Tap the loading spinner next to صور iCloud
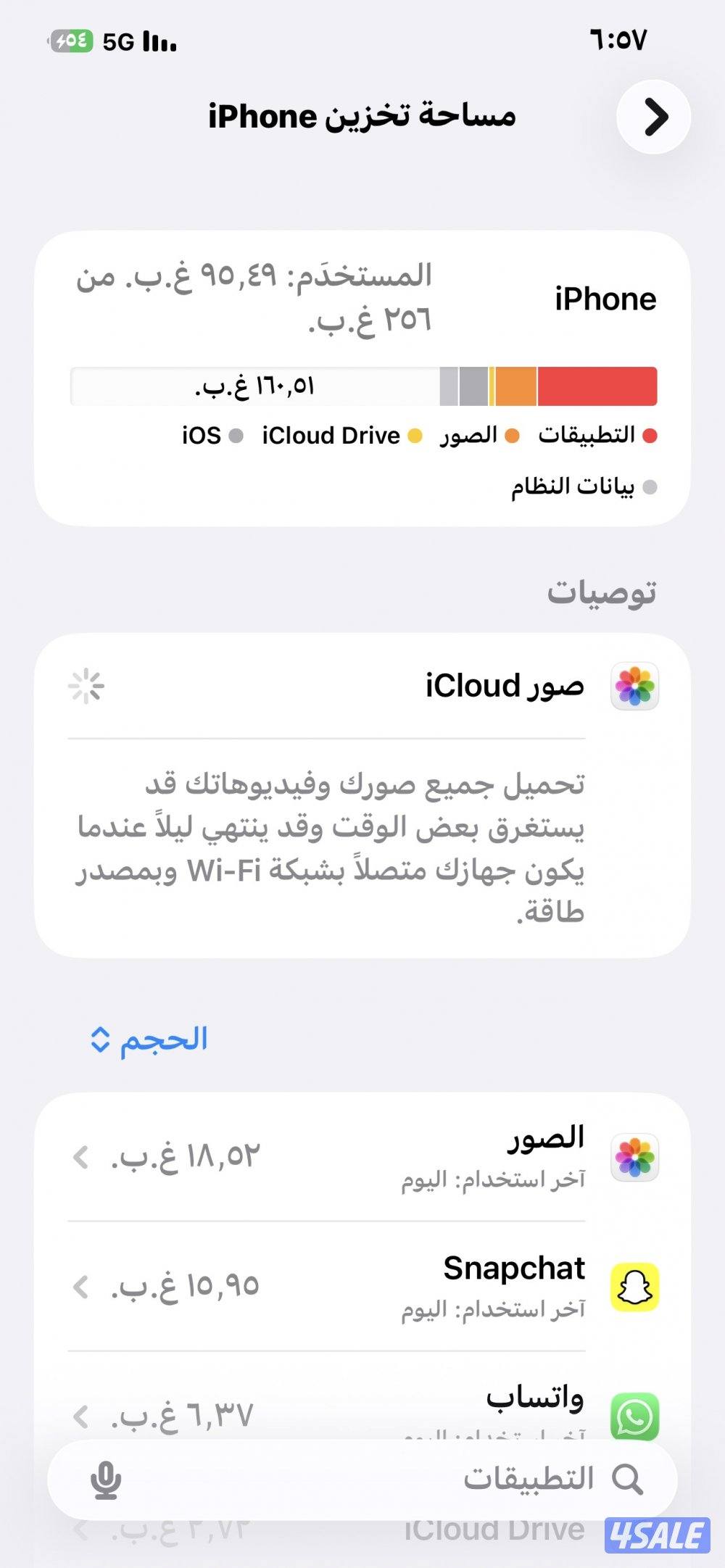The width and height of the screenshot is (725, 1568). [86, 687]
